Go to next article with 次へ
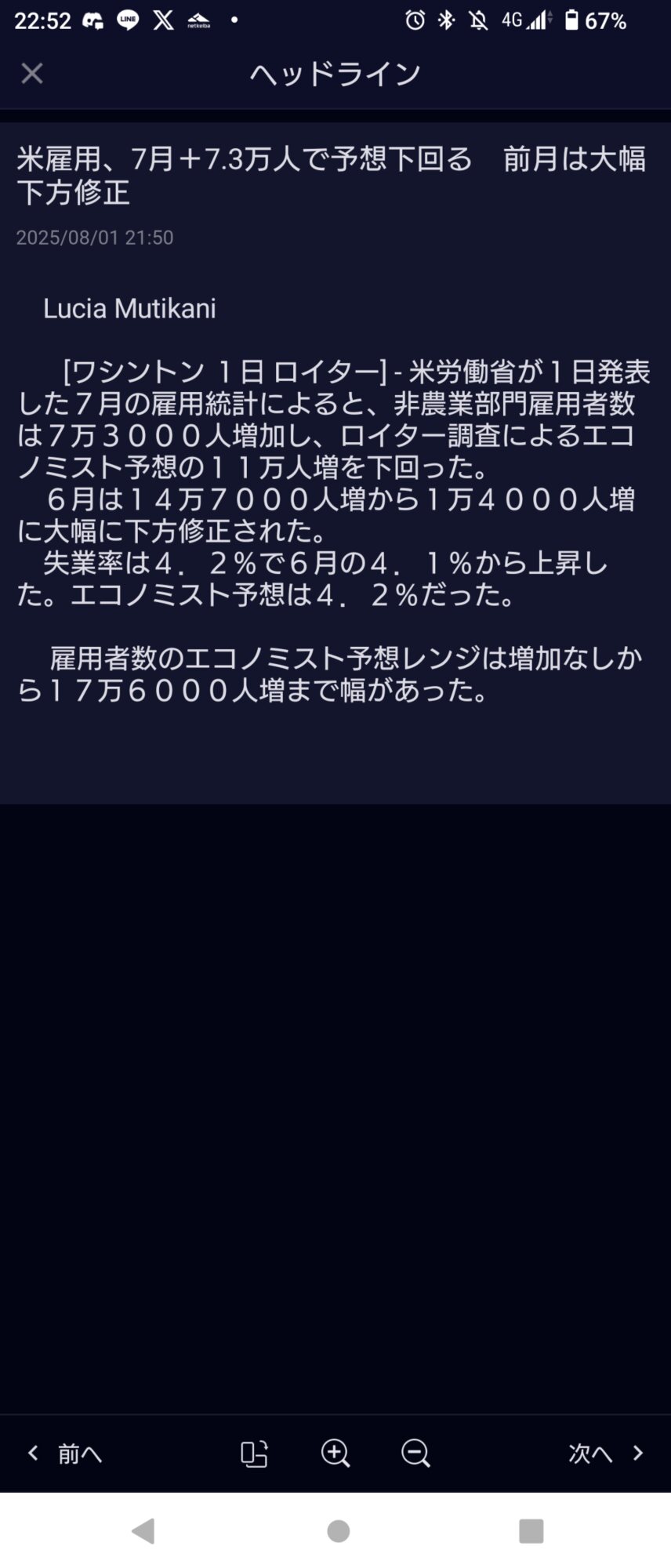Screen dimensions: 671x1568 point(605,1454)
